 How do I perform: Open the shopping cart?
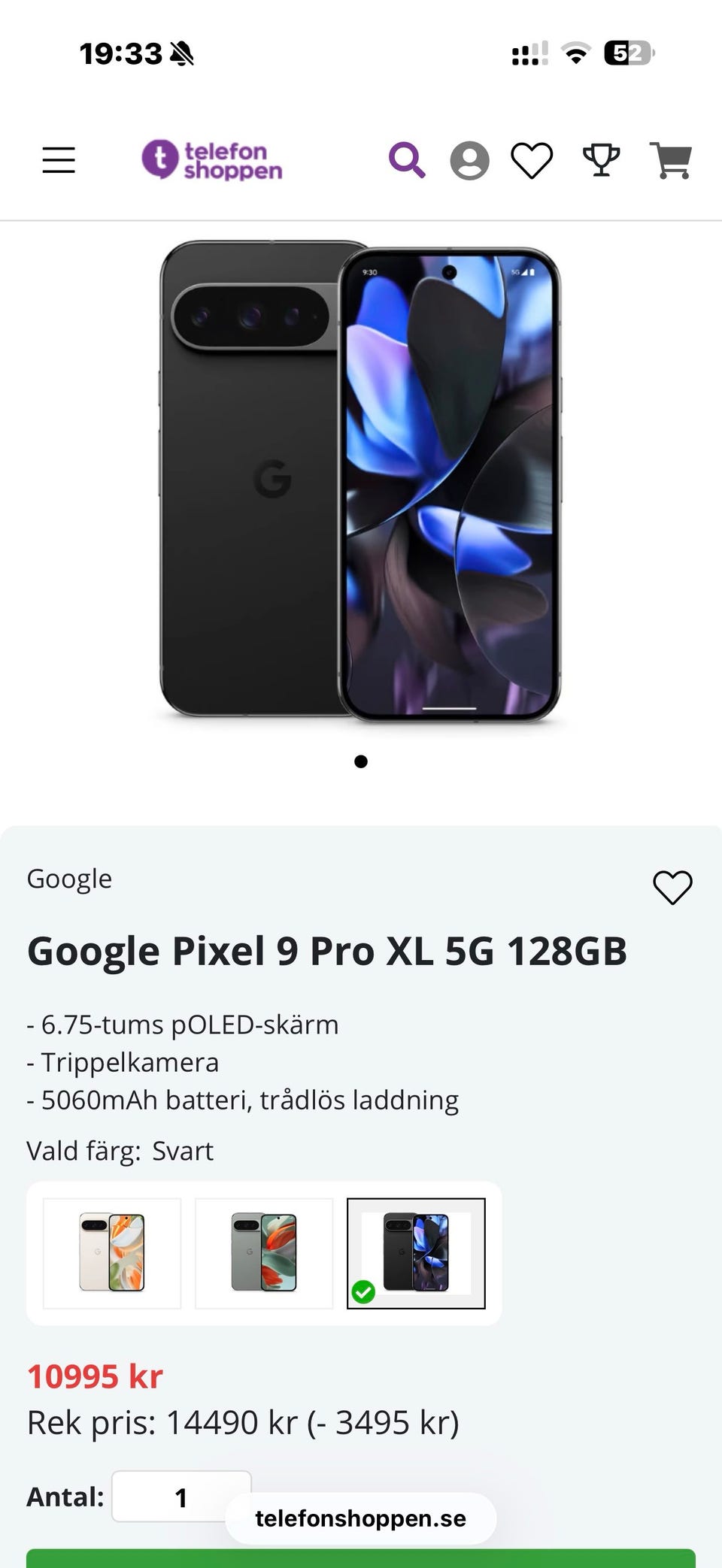click(x=671, y=160)
